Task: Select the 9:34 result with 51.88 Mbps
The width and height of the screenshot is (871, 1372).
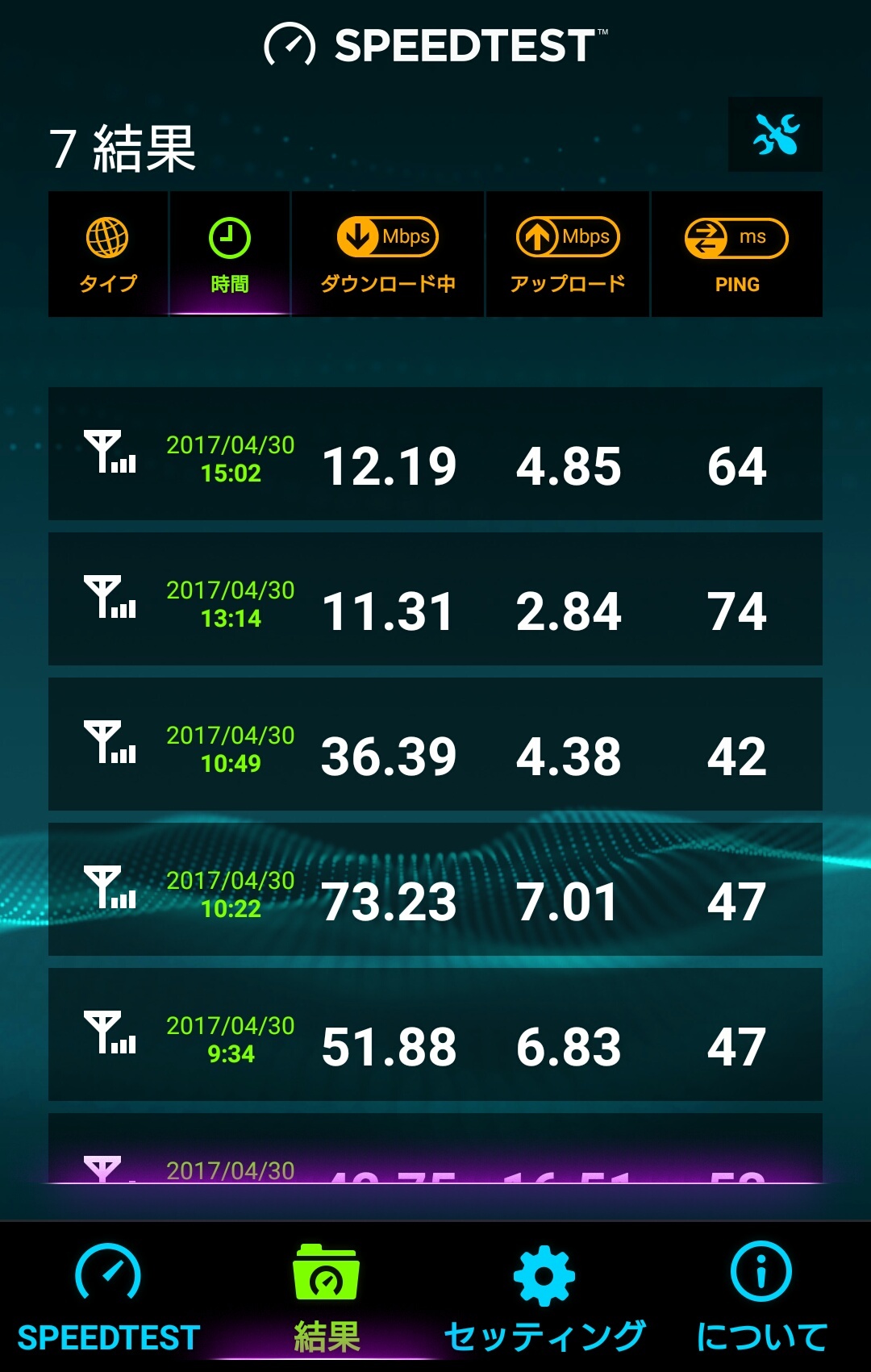Action: click(435, 1034)
